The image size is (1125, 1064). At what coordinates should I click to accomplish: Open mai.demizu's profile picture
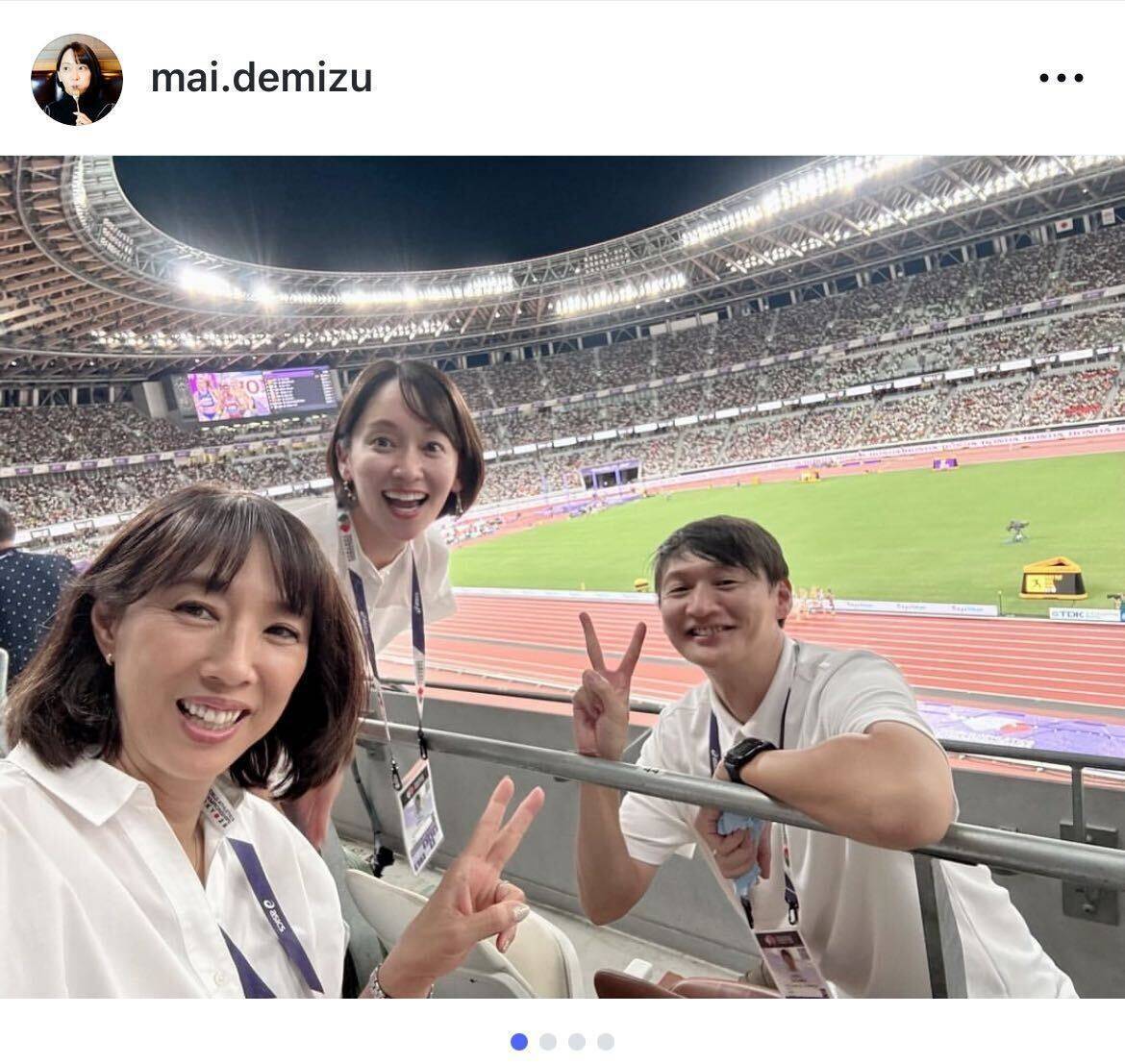(77, 80)
